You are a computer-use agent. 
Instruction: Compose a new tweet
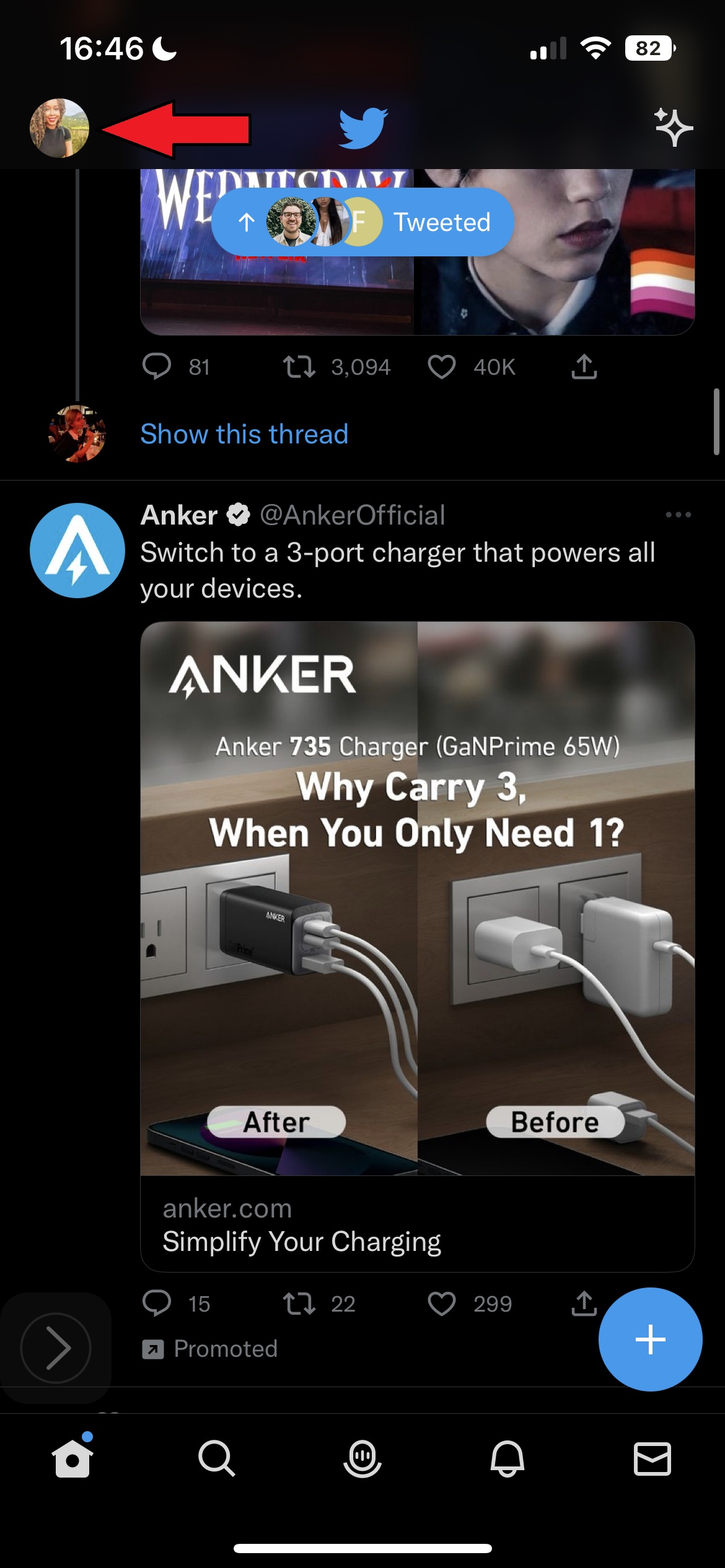pyautogui.click(x=650, y=1340)
